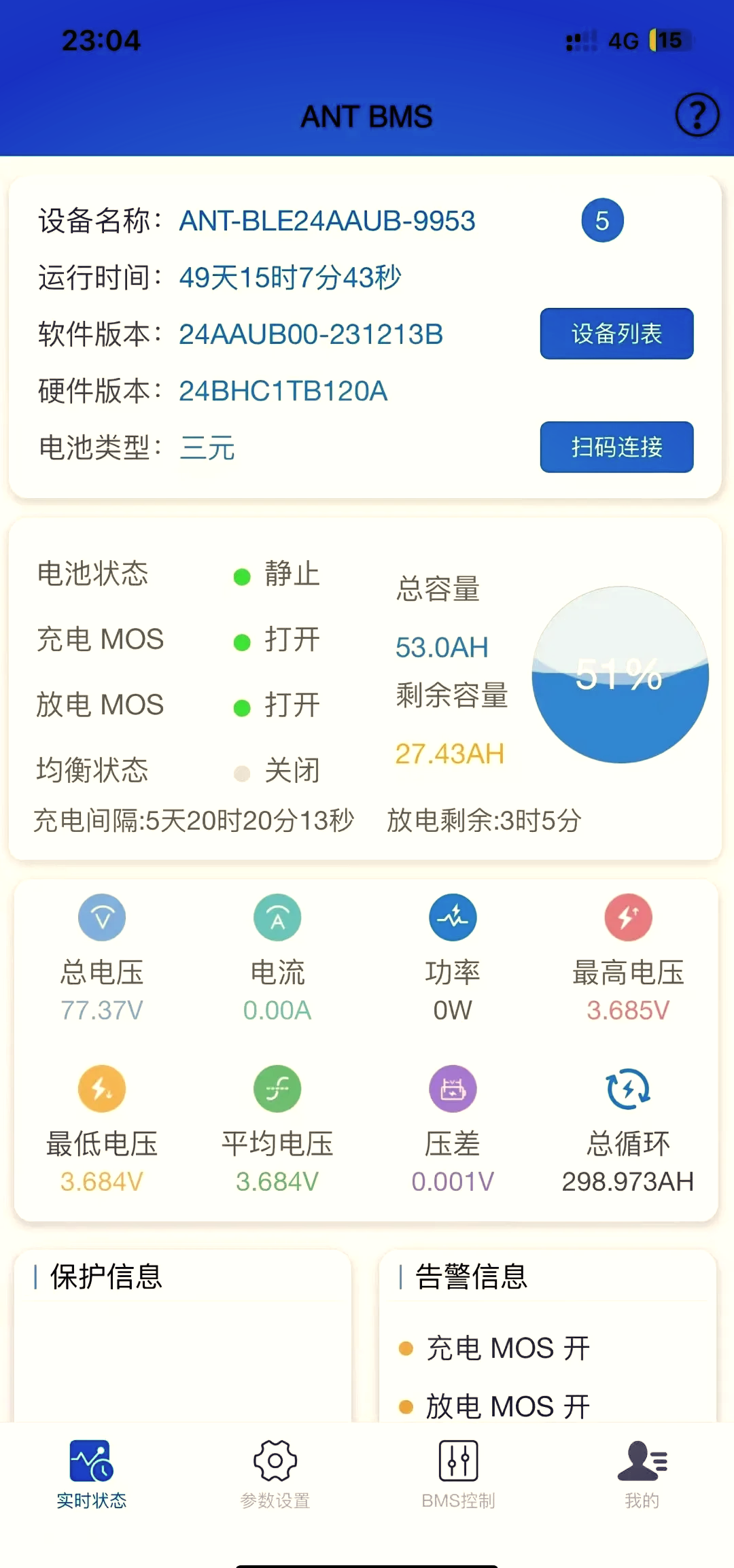This screenshot has width=734, height=1568.
Task: Tap the 扫码连接 scan-to-connect button
Action: [x=616, y=447]
